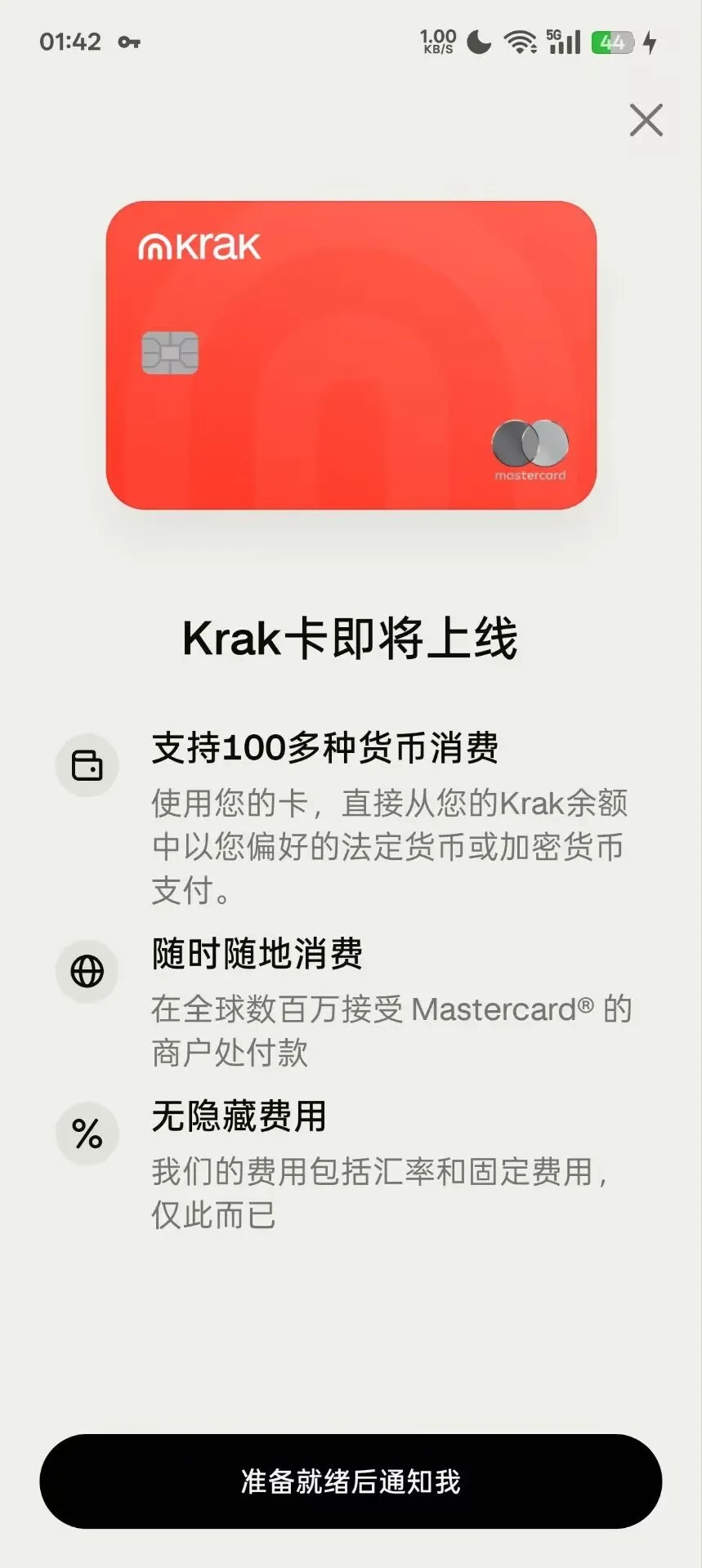The image size is (702, 1568).
Task: Close the Krak card announcement
Action: [x=646, y=120]
